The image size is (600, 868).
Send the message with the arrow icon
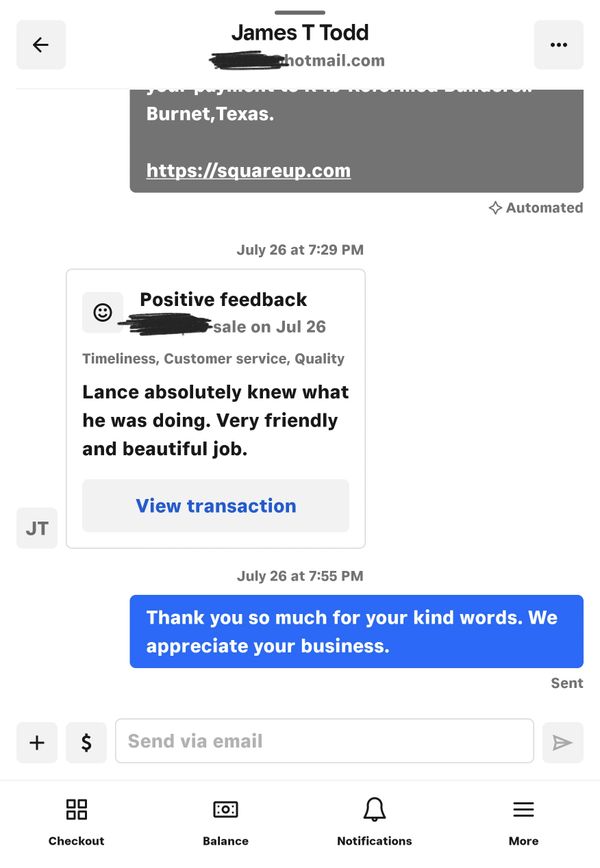click(562, 742)
